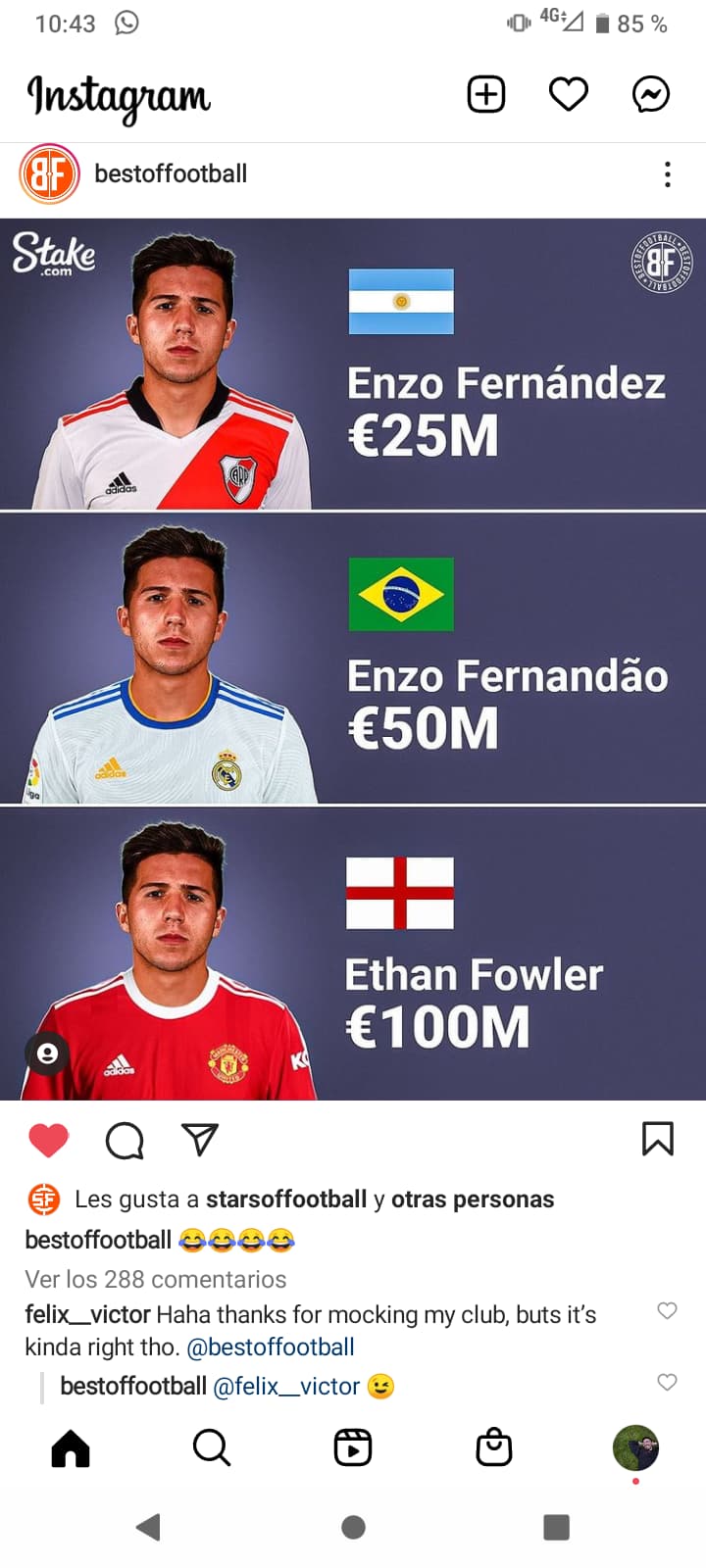Create a new post with plus icon

coord(486,95)
